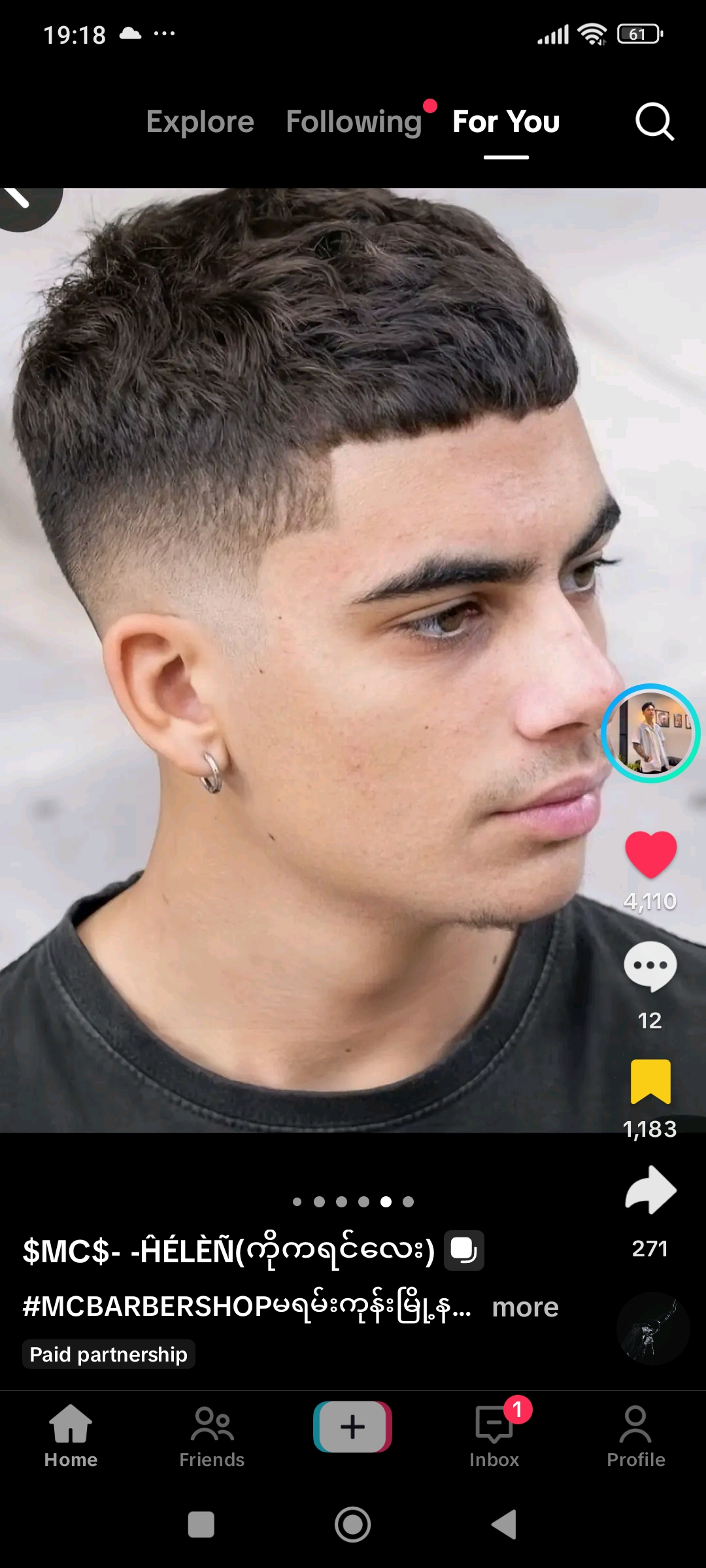This screenshot has width=706, height=1568.
Task: Open the comments bubble
Action: [x=650, y=966]
